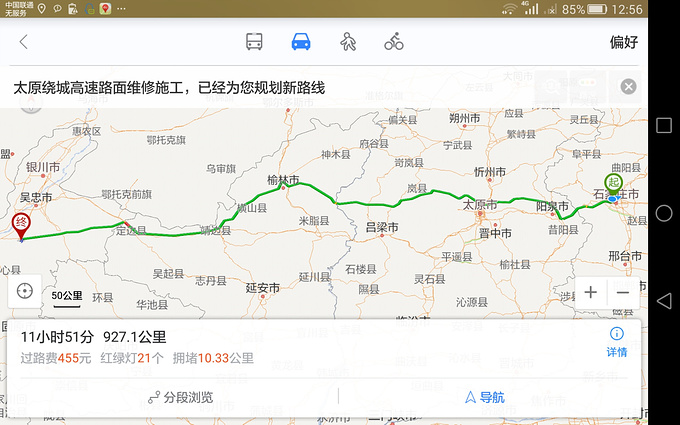Image resolution: width=680 pixels, height=425 pixels.
Task: Tap the system back triangle
Action: (663, 300)
